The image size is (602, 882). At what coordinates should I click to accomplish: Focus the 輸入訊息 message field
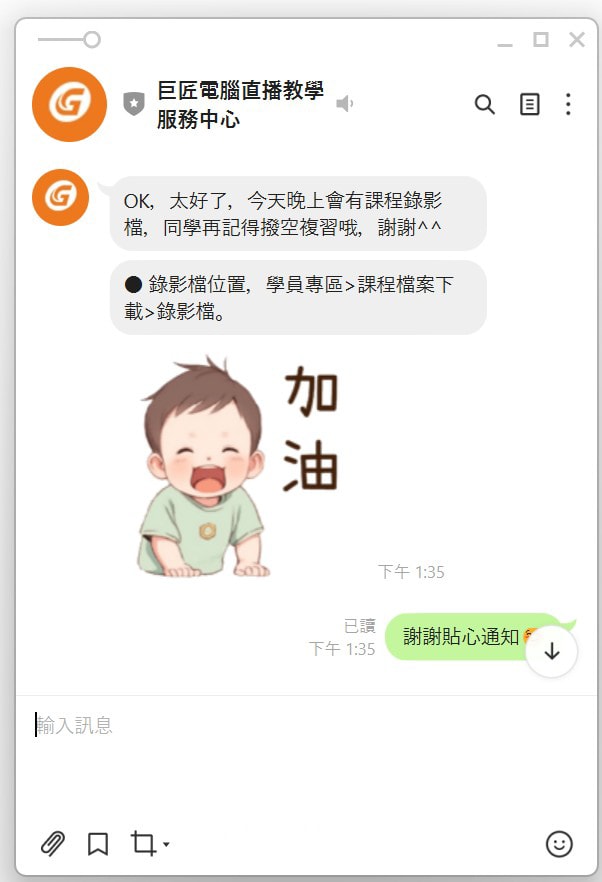300,726
